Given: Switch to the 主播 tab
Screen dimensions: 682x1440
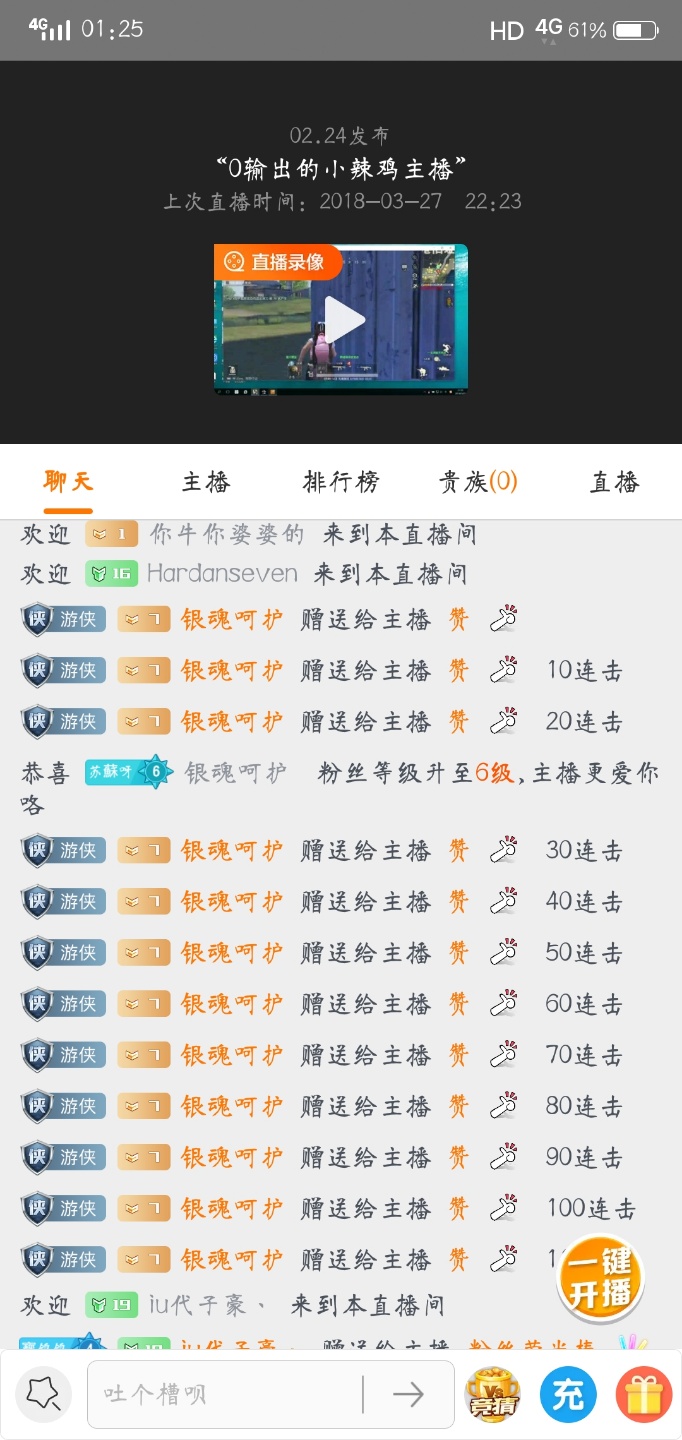Looking at the screenshot, I should tap(206, 482).
